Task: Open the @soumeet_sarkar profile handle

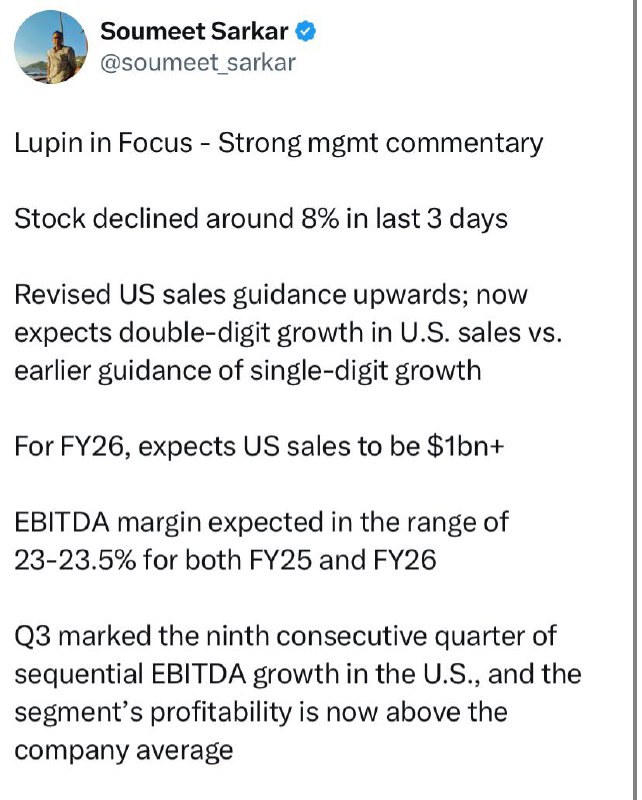Action: (198, 63)
